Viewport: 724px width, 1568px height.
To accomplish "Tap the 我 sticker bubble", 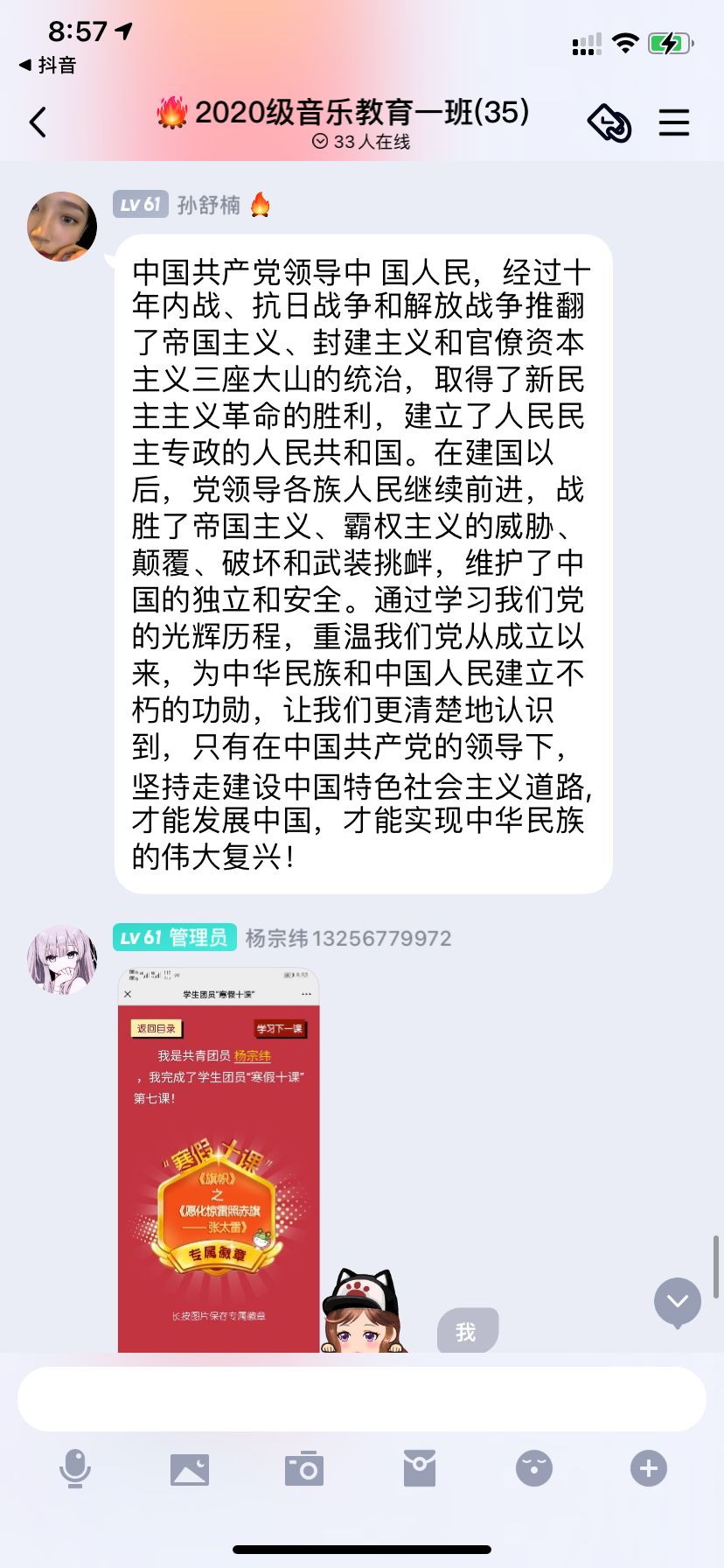I will pos(467,1331).
